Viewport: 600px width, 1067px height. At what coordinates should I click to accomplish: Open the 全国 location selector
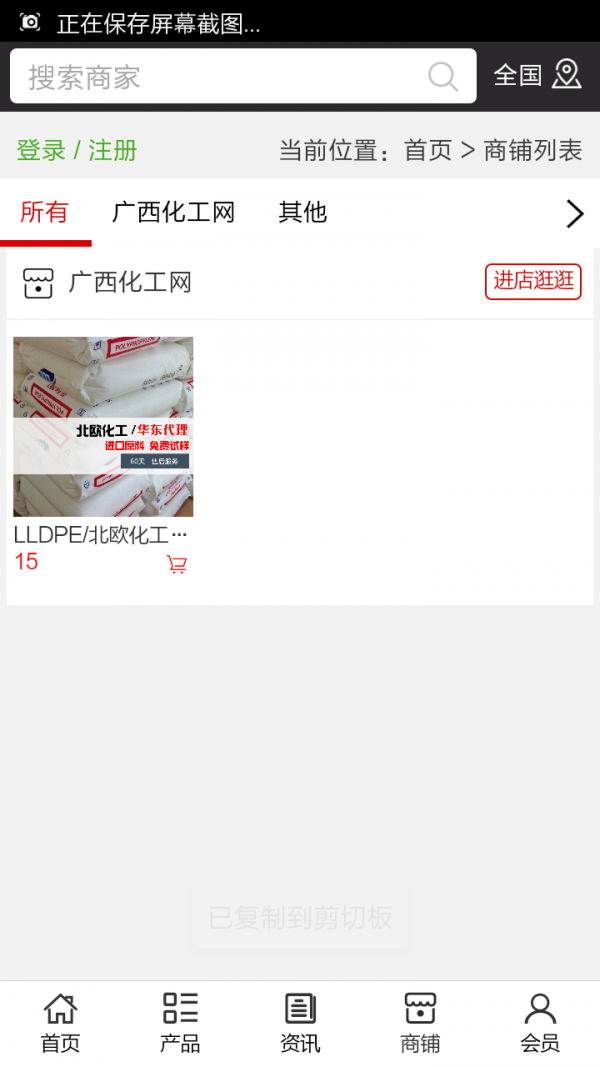537,75
